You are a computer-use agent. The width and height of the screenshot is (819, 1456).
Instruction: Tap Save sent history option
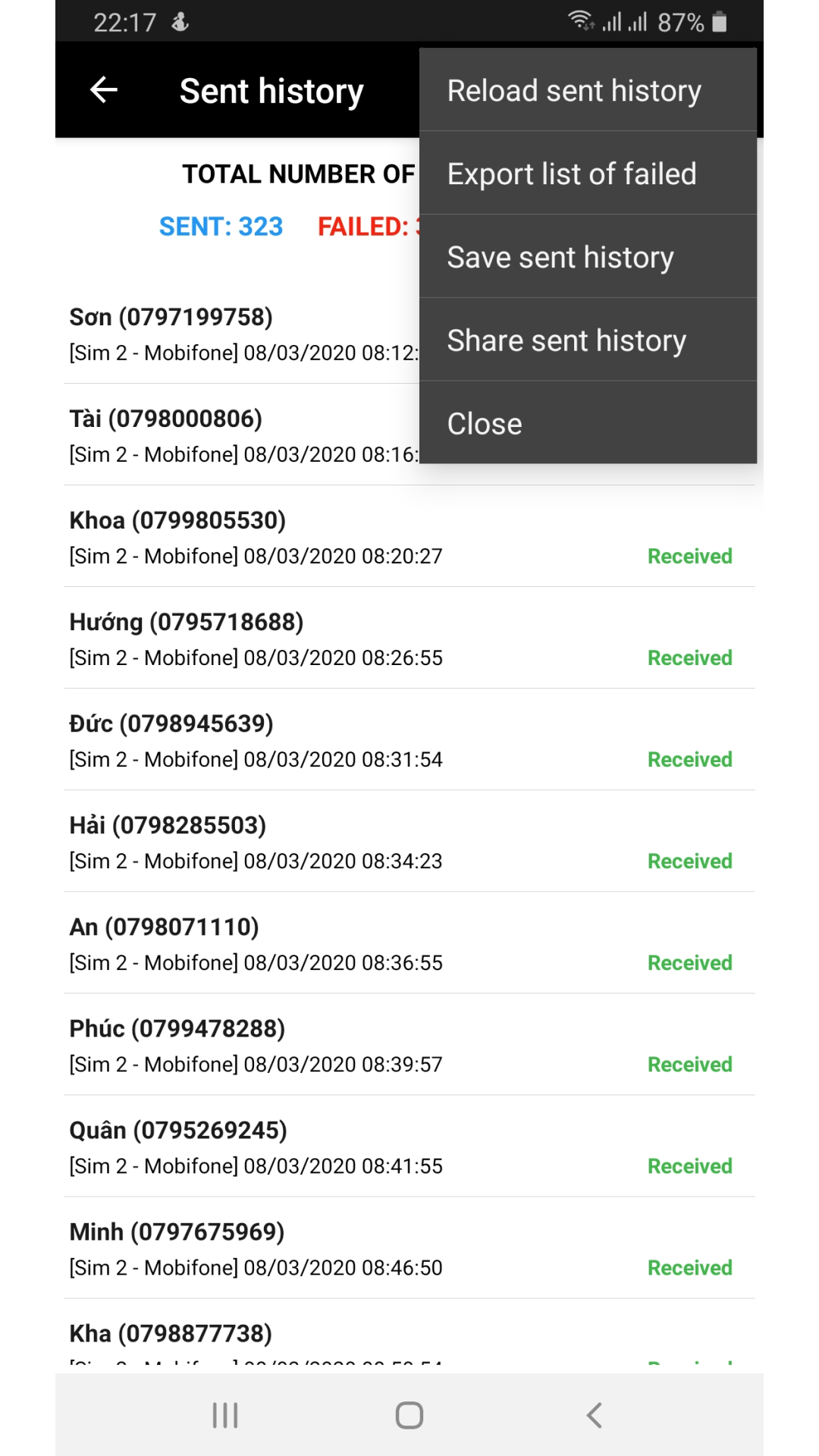pyautogui.click(x=560, y=256)
